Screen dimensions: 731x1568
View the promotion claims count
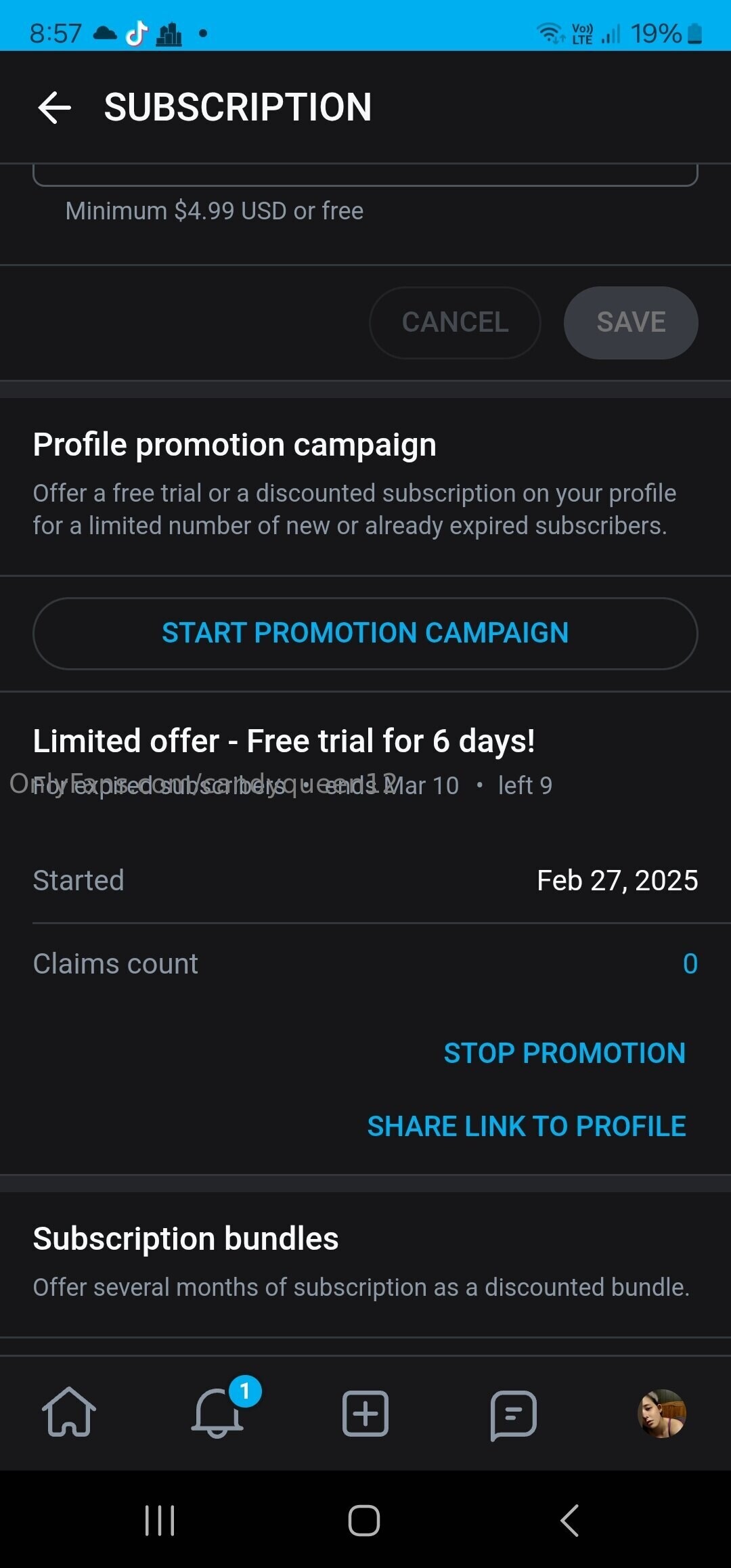pos(690,963)
